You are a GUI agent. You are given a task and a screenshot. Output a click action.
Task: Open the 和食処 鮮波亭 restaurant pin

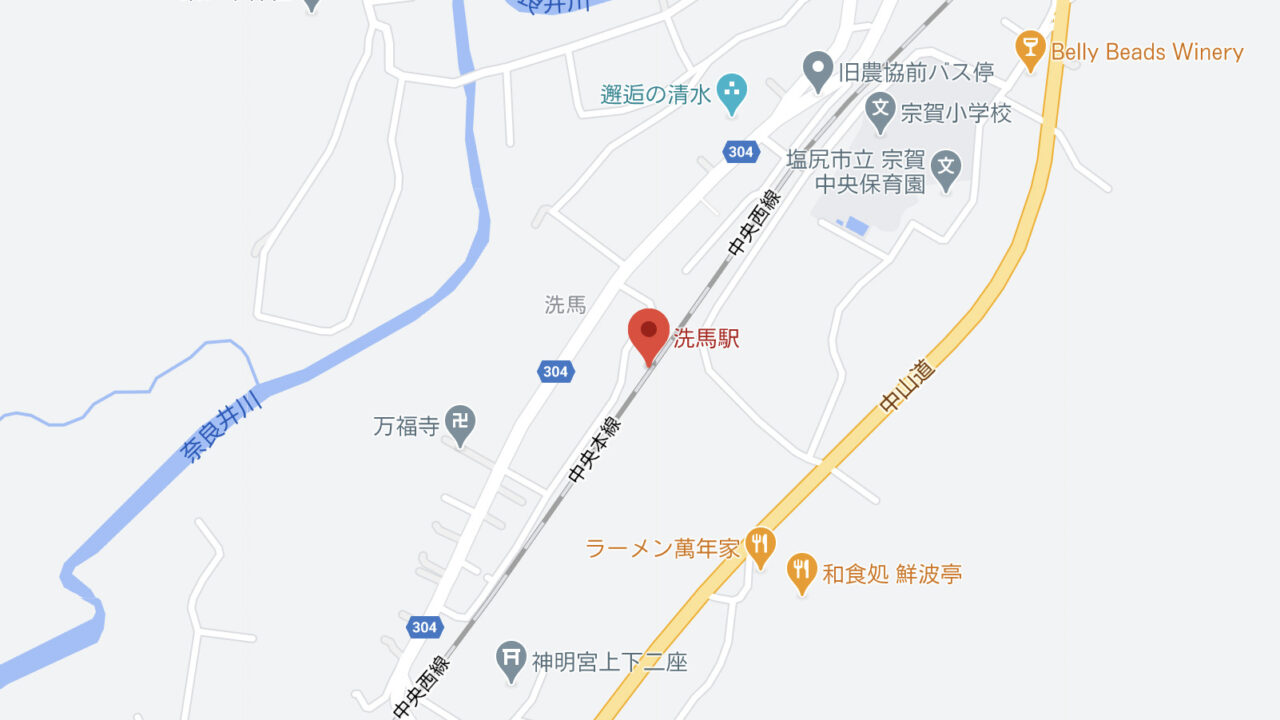pyautogui.click(x=801, y=572)
